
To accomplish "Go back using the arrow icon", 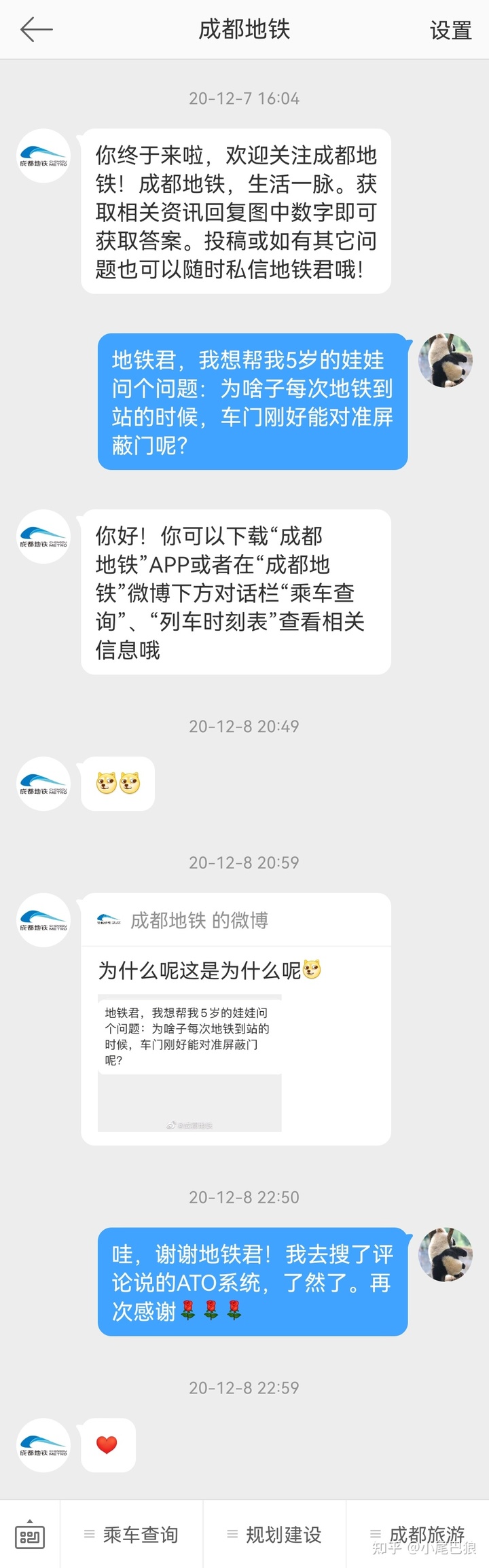I will coord(36,30).
